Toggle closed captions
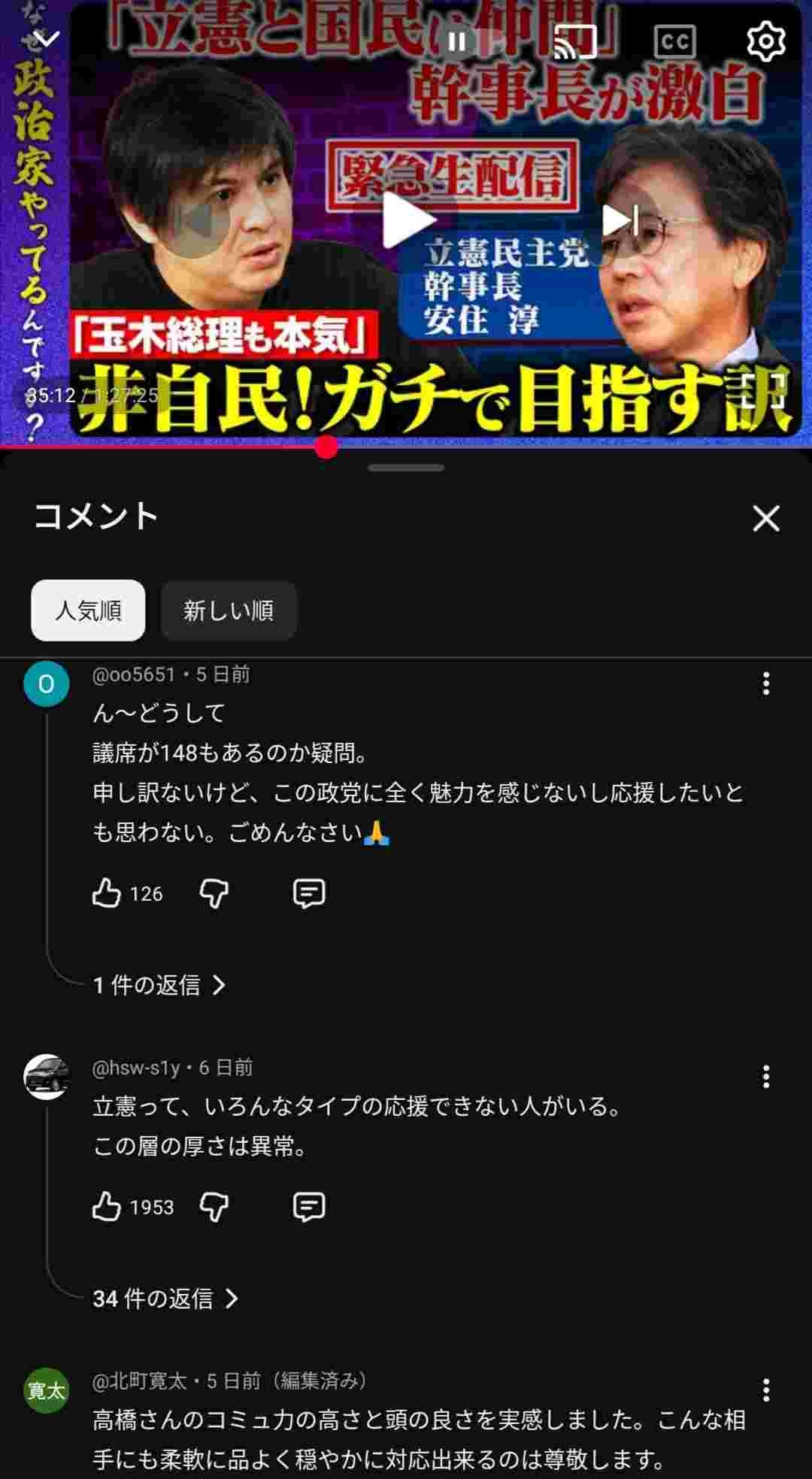The height and width of the screenshot is (1479, 812). click(x=674, y=42)
